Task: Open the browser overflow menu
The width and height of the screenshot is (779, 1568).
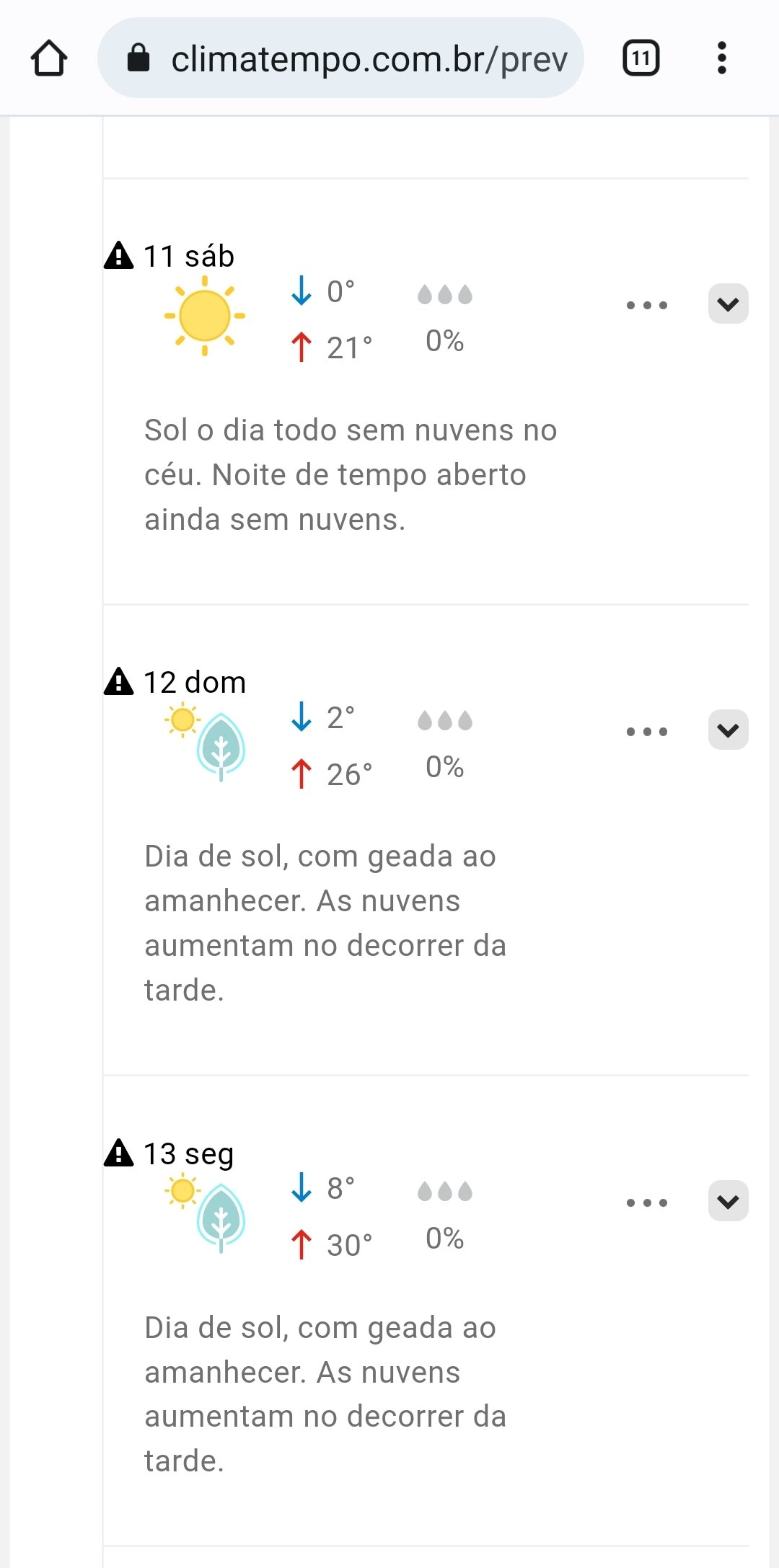Action: (721, 58)
